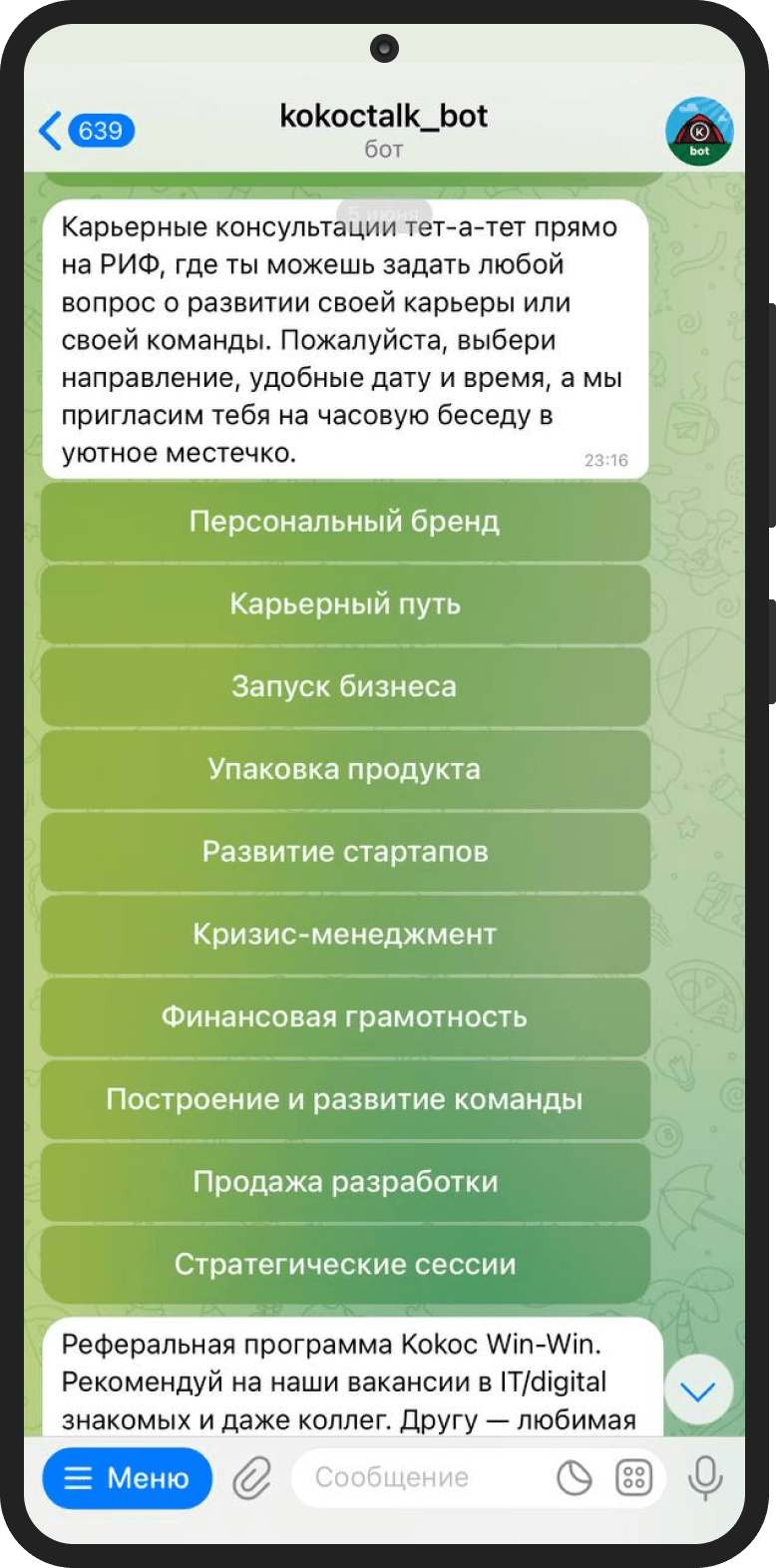Choose Развитие стартапов option

click(345, 852)
